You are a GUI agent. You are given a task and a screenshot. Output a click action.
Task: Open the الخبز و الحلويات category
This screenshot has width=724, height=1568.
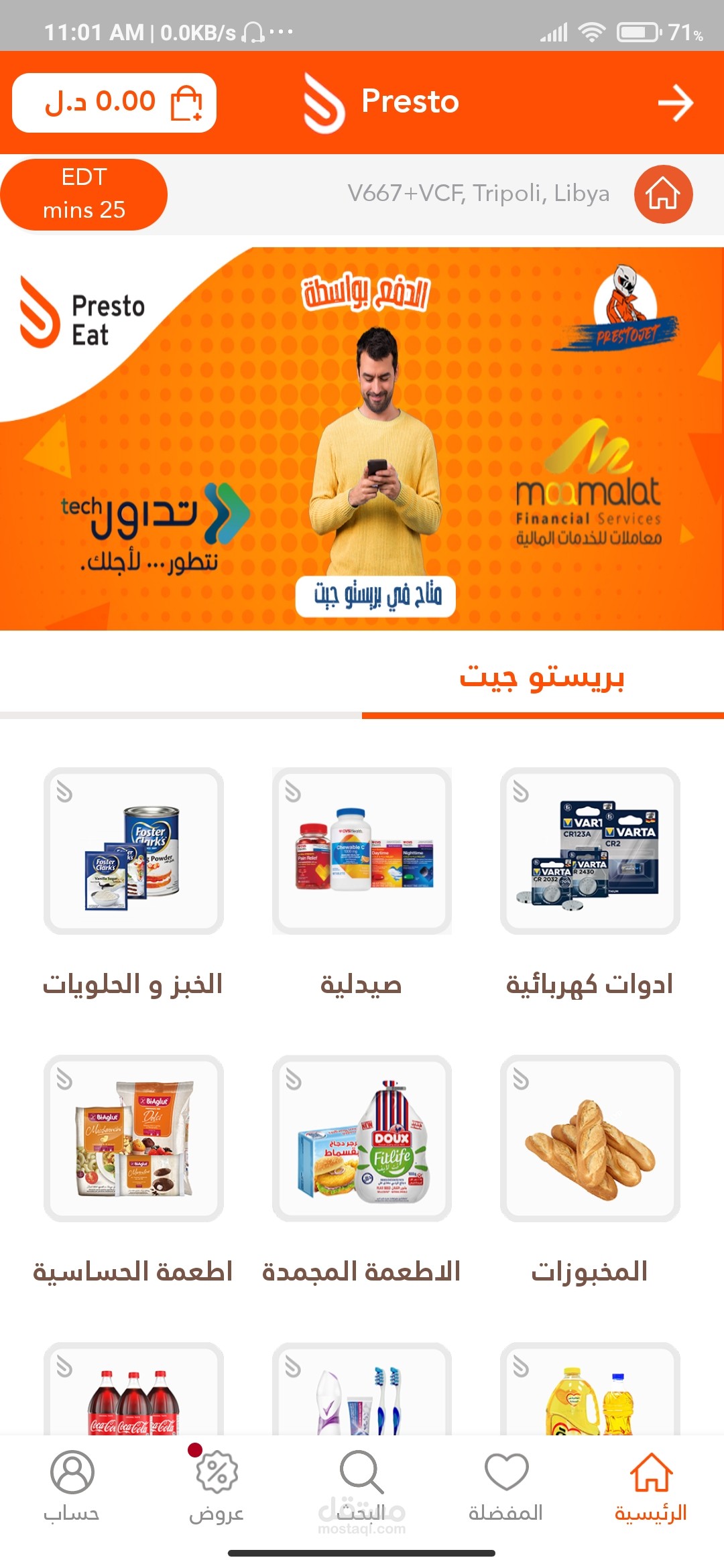(133, 851)
